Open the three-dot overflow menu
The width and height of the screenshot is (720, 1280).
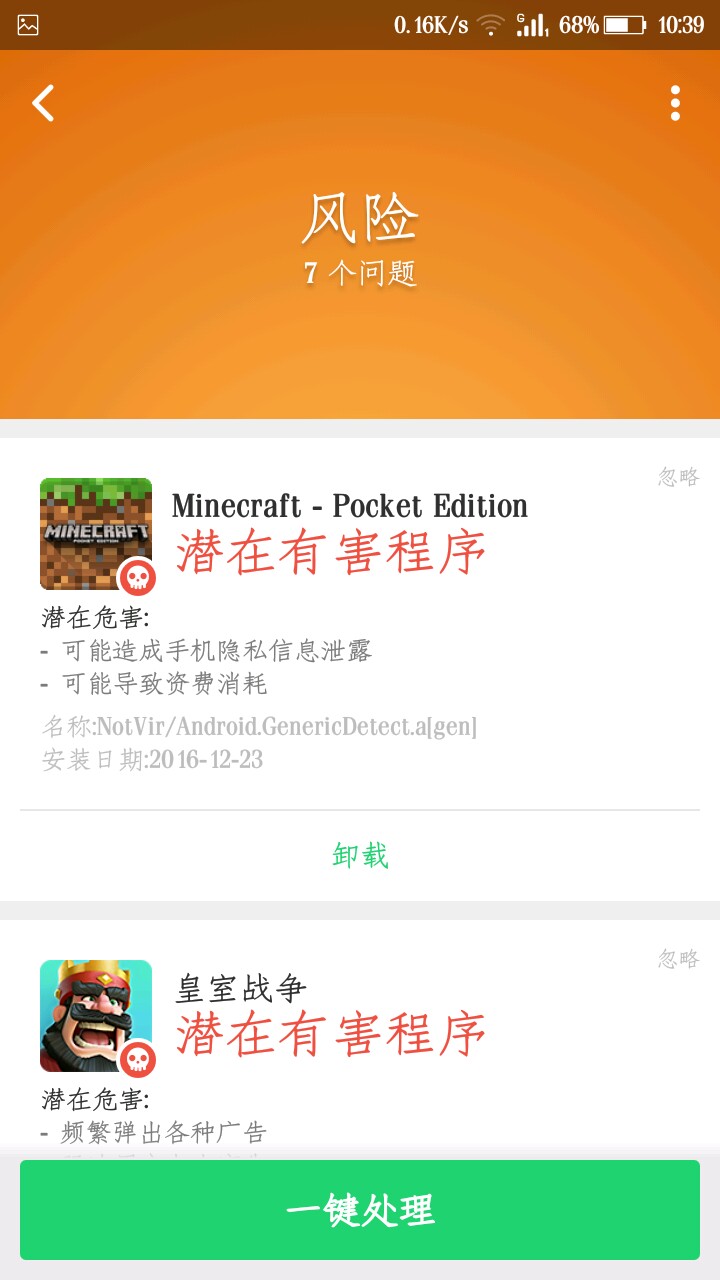coord(675,103)
